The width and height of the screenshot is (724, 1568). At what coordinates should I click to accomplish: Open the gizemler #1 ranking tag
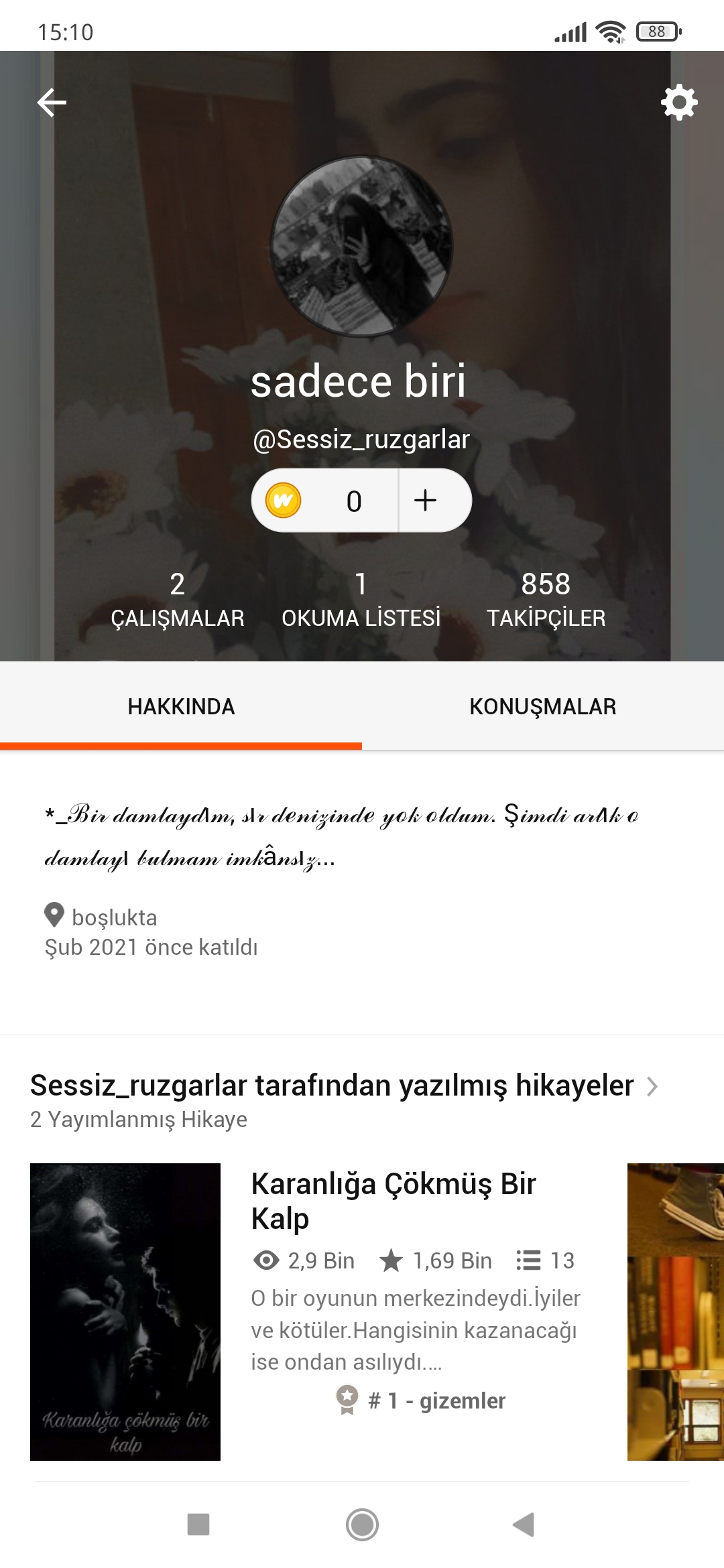421,1400
